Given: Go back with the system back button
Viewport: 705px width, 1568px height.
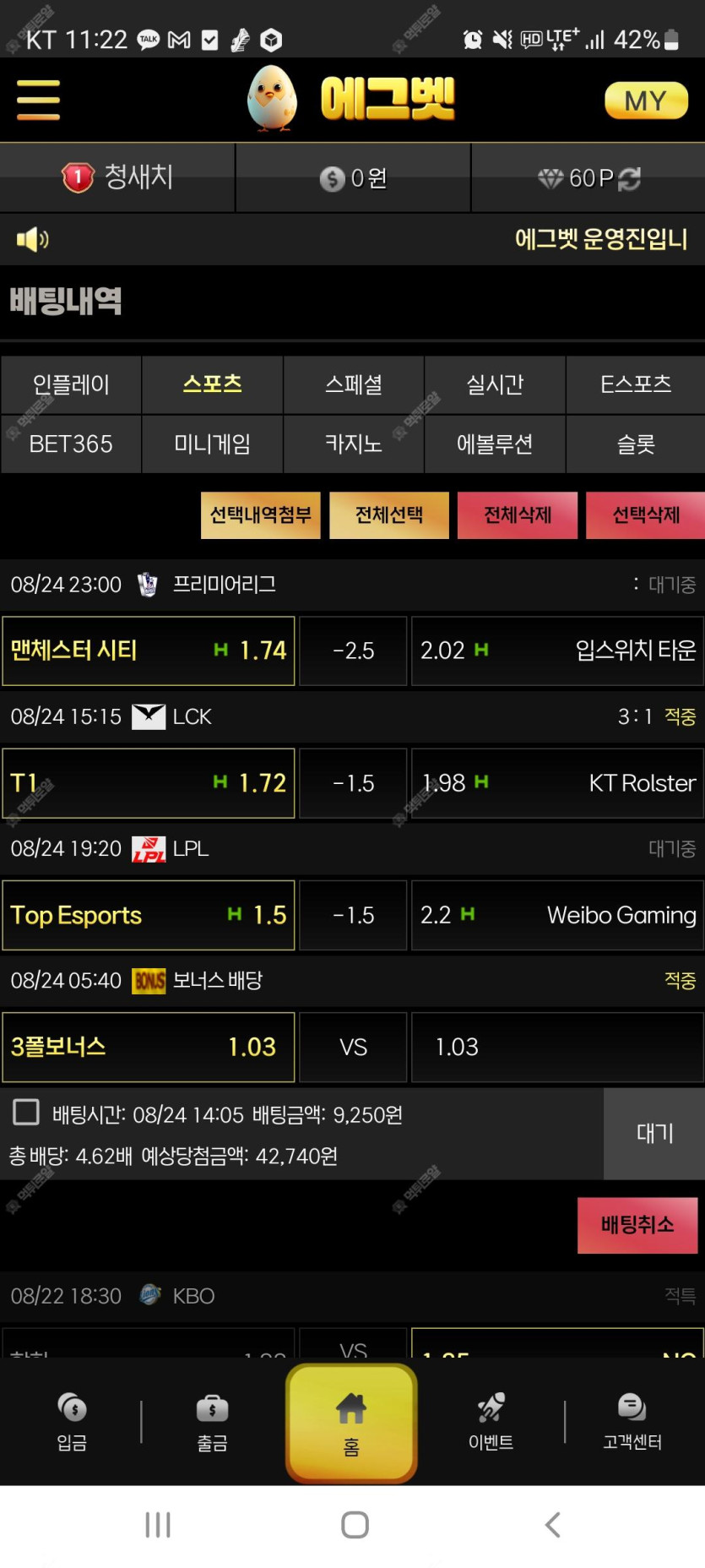Looking at the screenshot, I should point(553,1524).
